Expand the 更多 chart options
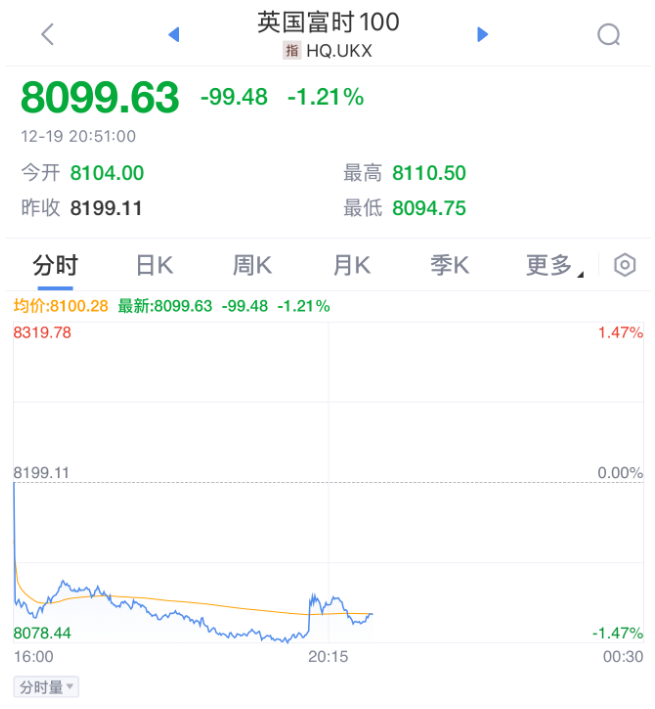Image resolution: width=655 pixels, height=709 pixels. tap(553, 265)
